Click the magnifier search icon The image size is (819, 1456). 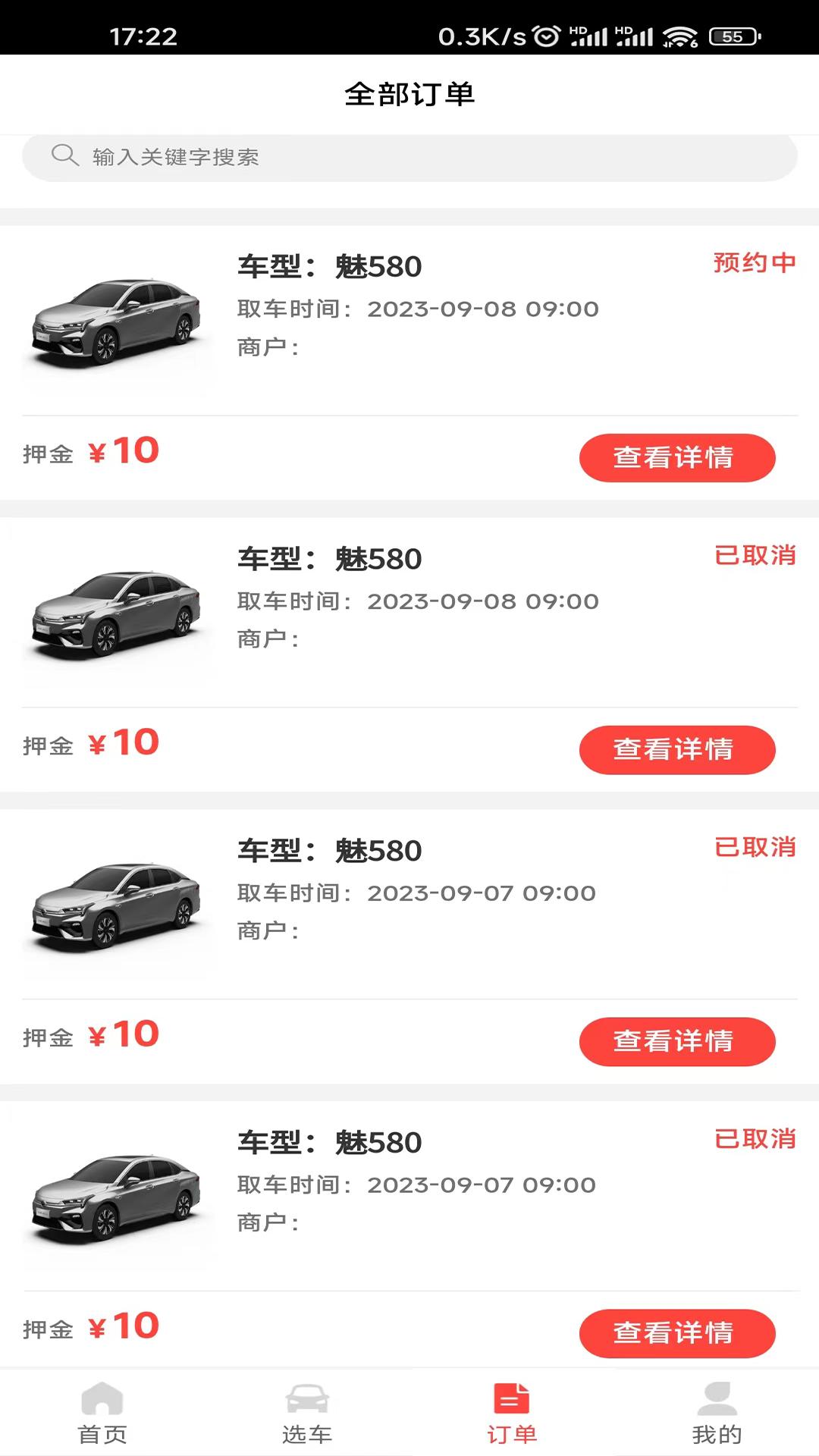[x=65, y=156]
